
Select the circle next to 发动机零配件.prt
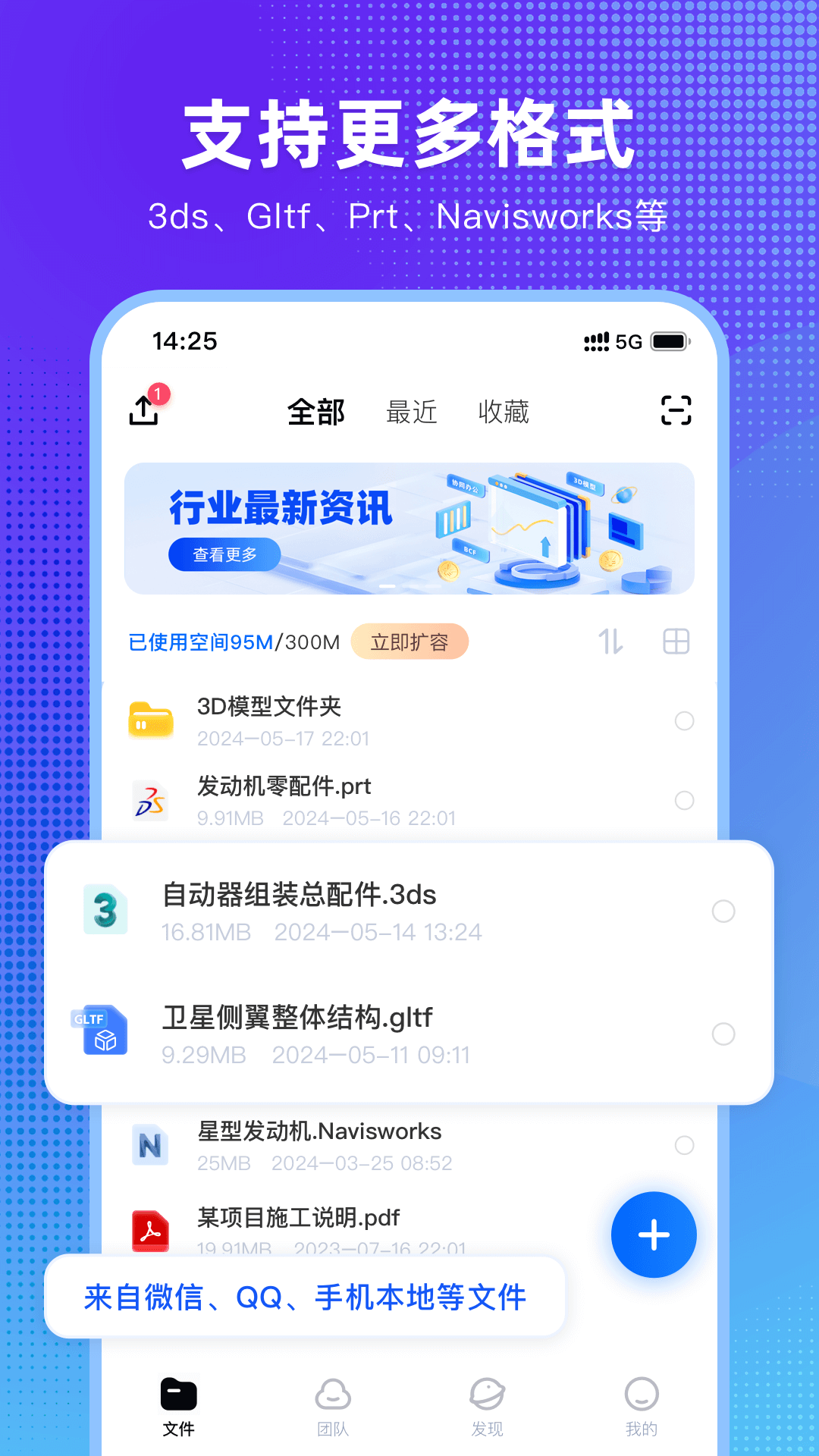(x=683, y=799)
